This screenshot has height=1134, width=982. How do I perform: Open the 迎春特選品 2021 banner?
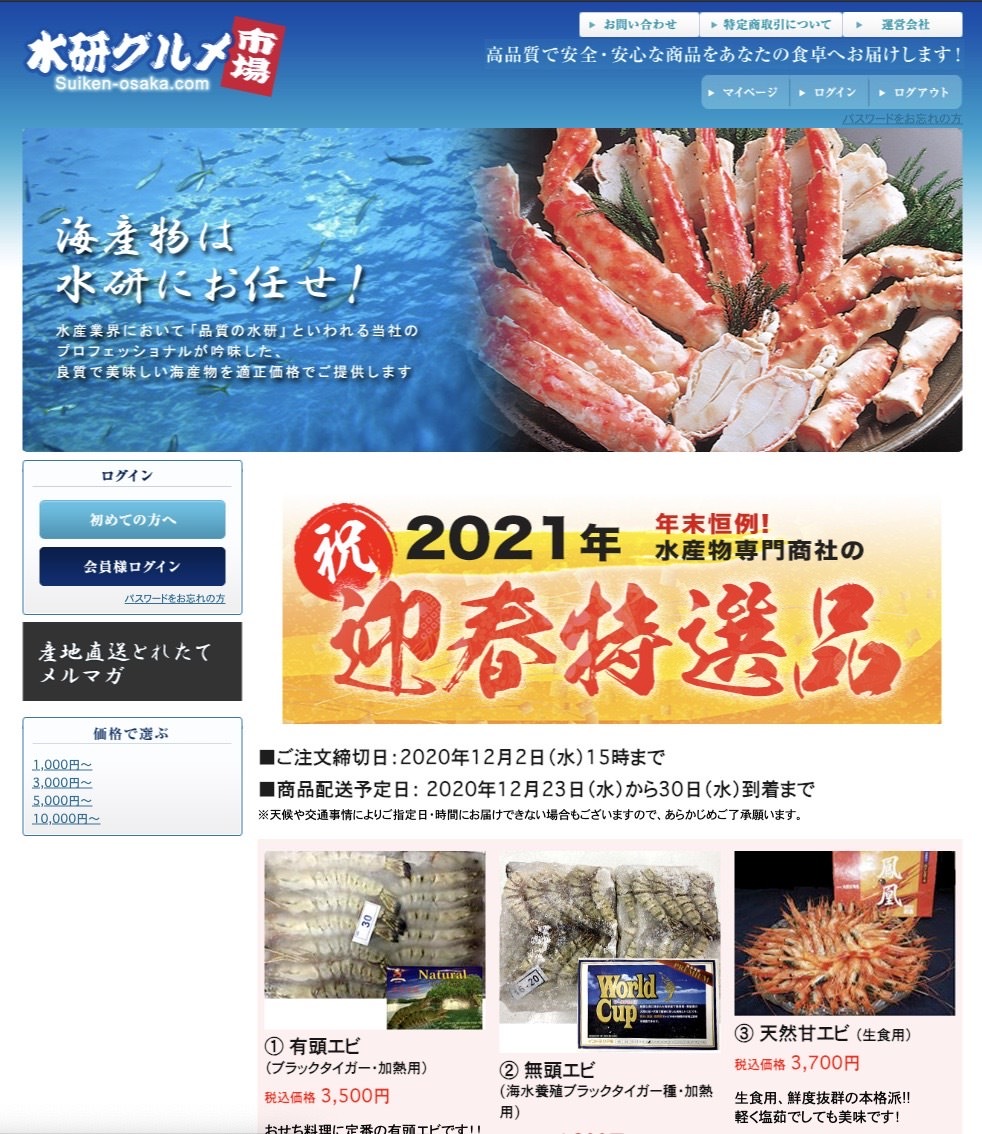tap(611, 611)
